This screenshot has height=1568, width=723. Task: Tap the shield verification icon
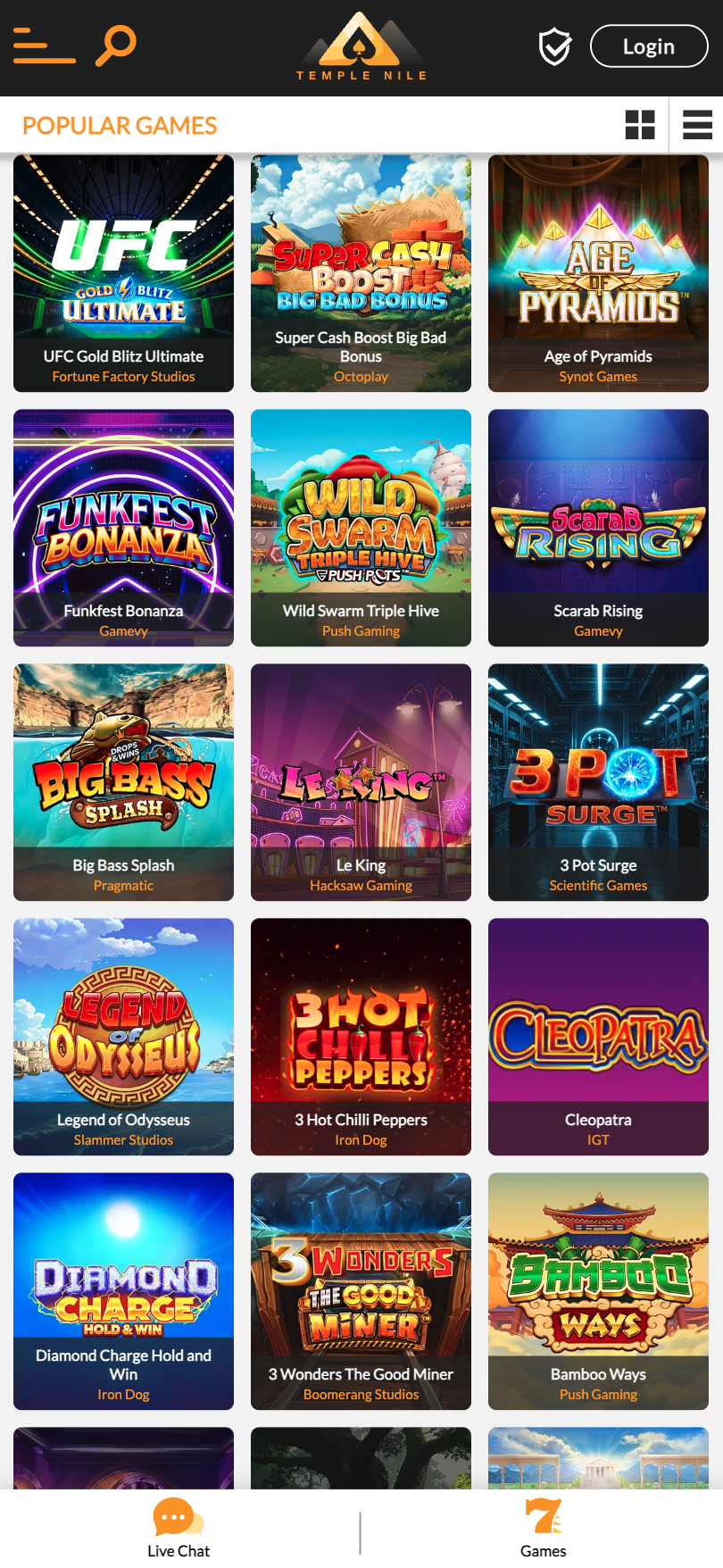554,46
